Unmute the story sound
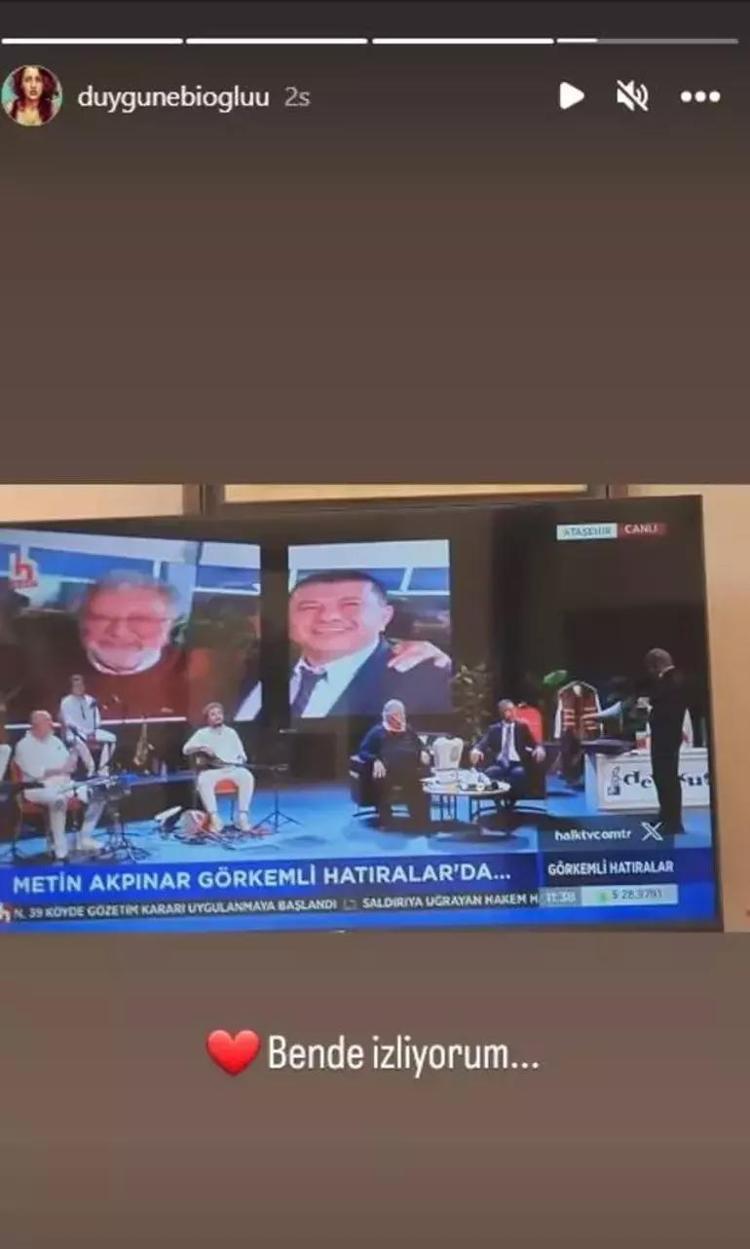The width and height of the screenshot is (750, 1249). [x=632, y=96]
